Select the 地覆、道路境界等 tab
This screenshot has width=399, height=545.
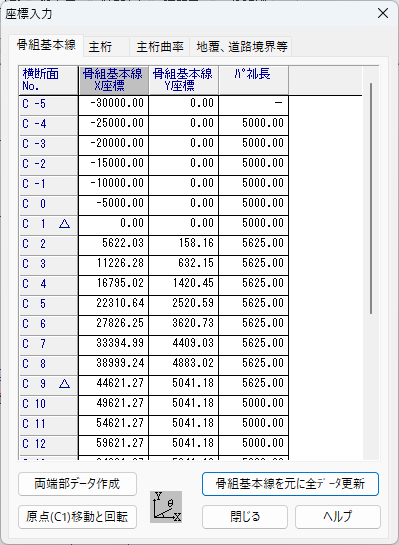(241, 47)
